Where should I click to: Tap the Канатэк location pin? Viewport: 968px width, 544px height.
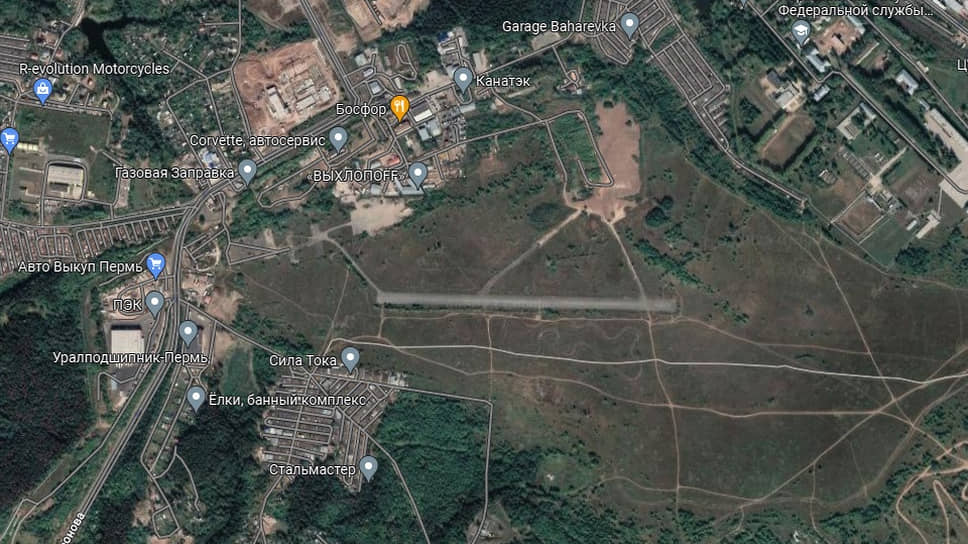coord(462,78)
